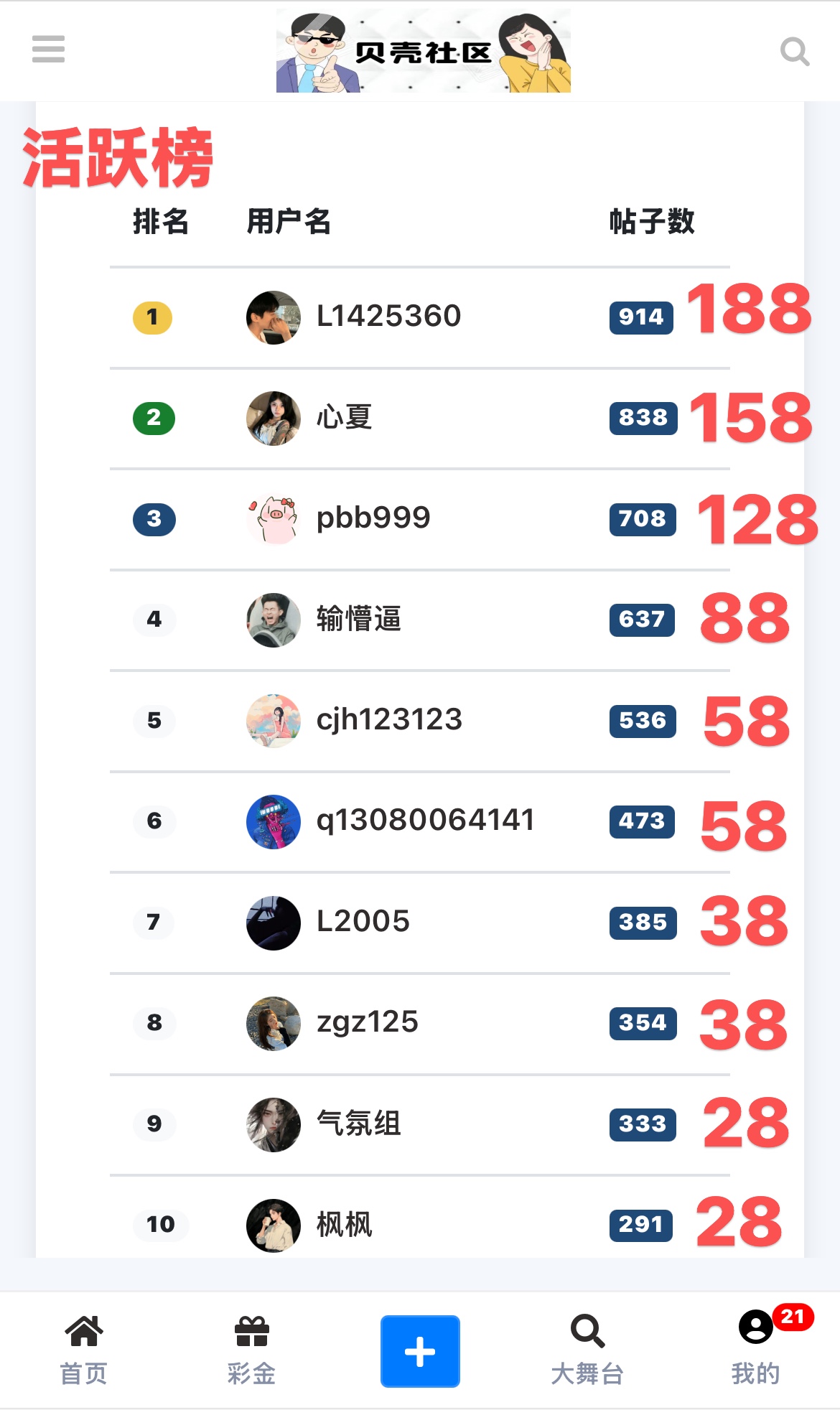
Task: Select user 输懵逼 from the leaderboard
Action: pyautogui.click(x=358, y=620)
